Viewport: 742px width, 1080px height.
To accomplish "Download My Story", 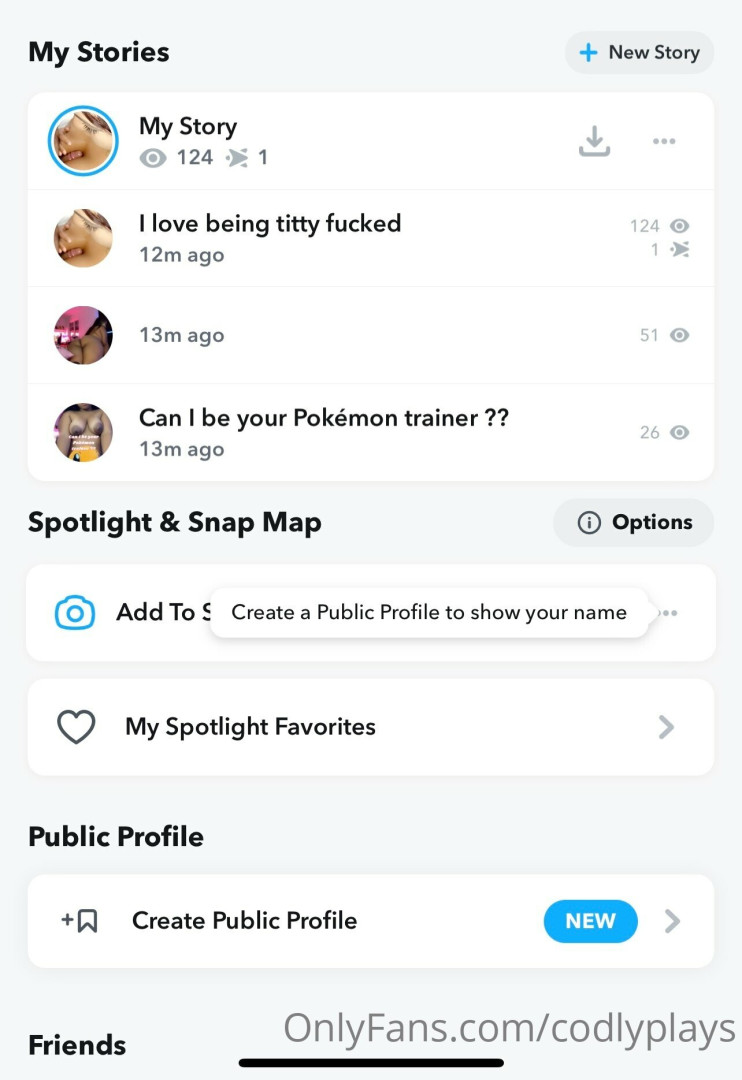I will pyautogui.click(x=595, y=141).
